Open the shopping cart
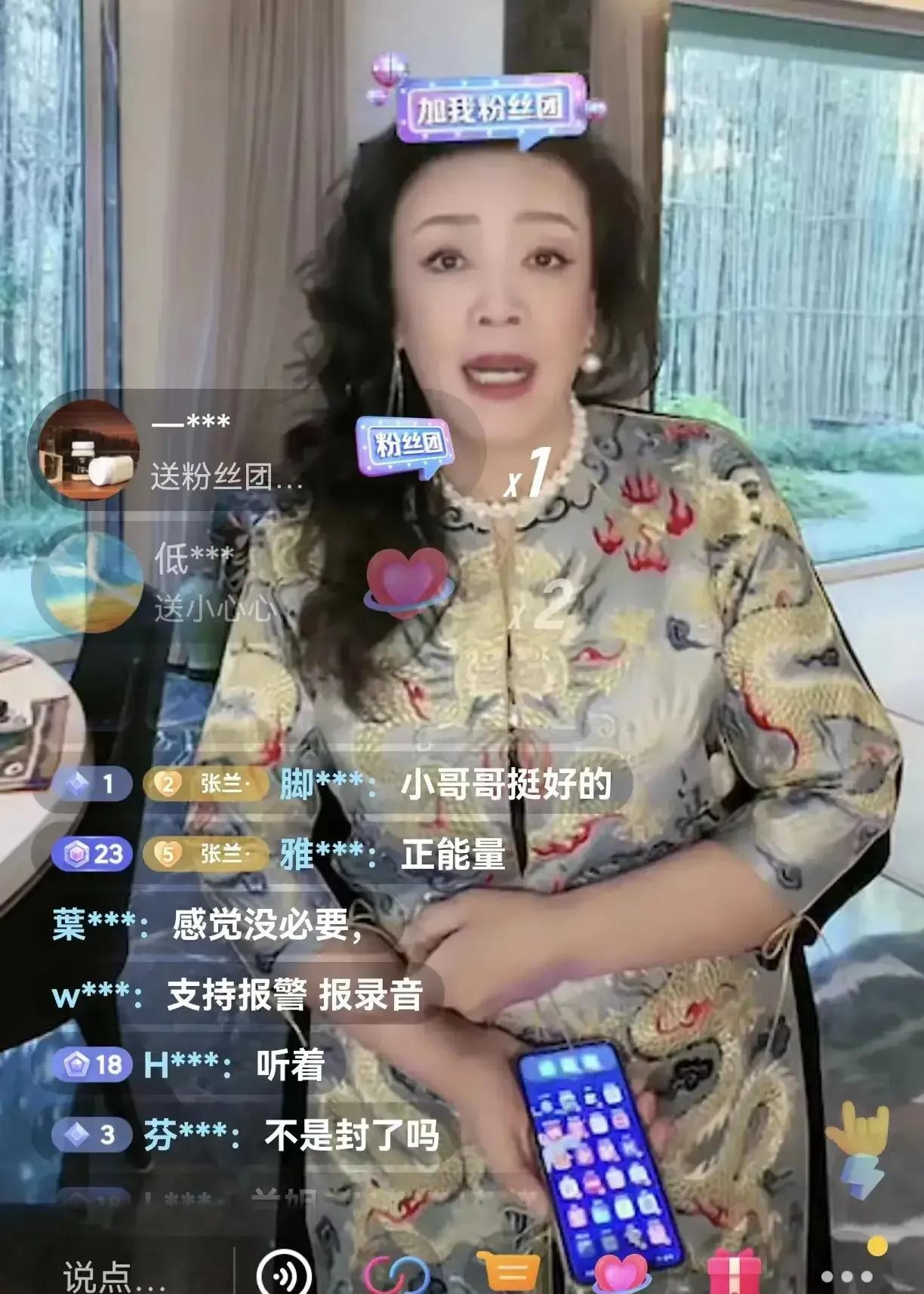Viewport: 924px width, 1294px height. (x=511, y=1274)
